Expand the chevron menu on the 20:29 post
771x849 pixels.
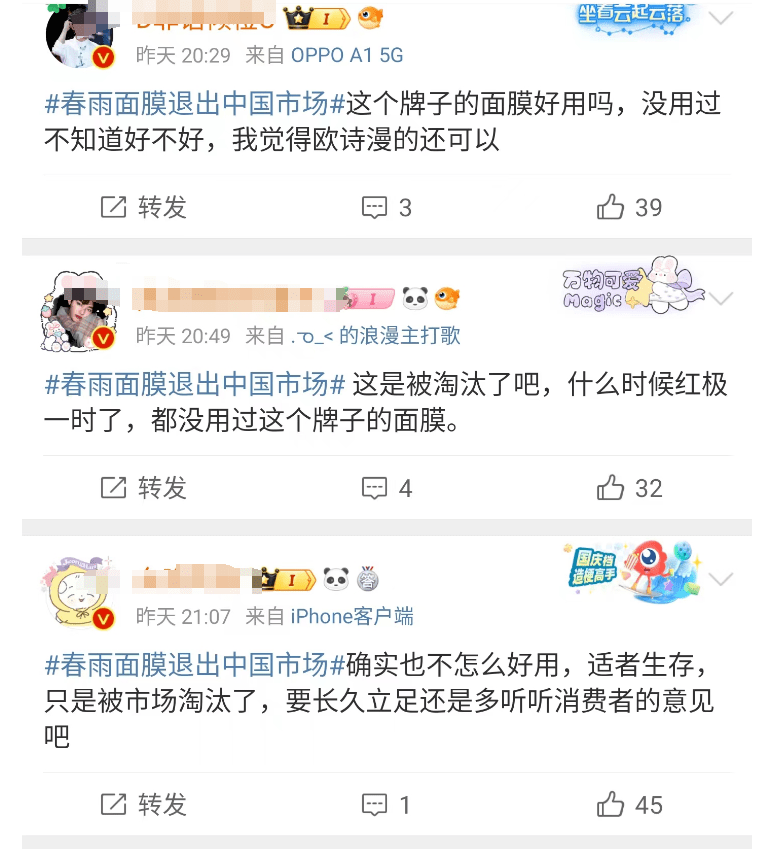point(720,18)
